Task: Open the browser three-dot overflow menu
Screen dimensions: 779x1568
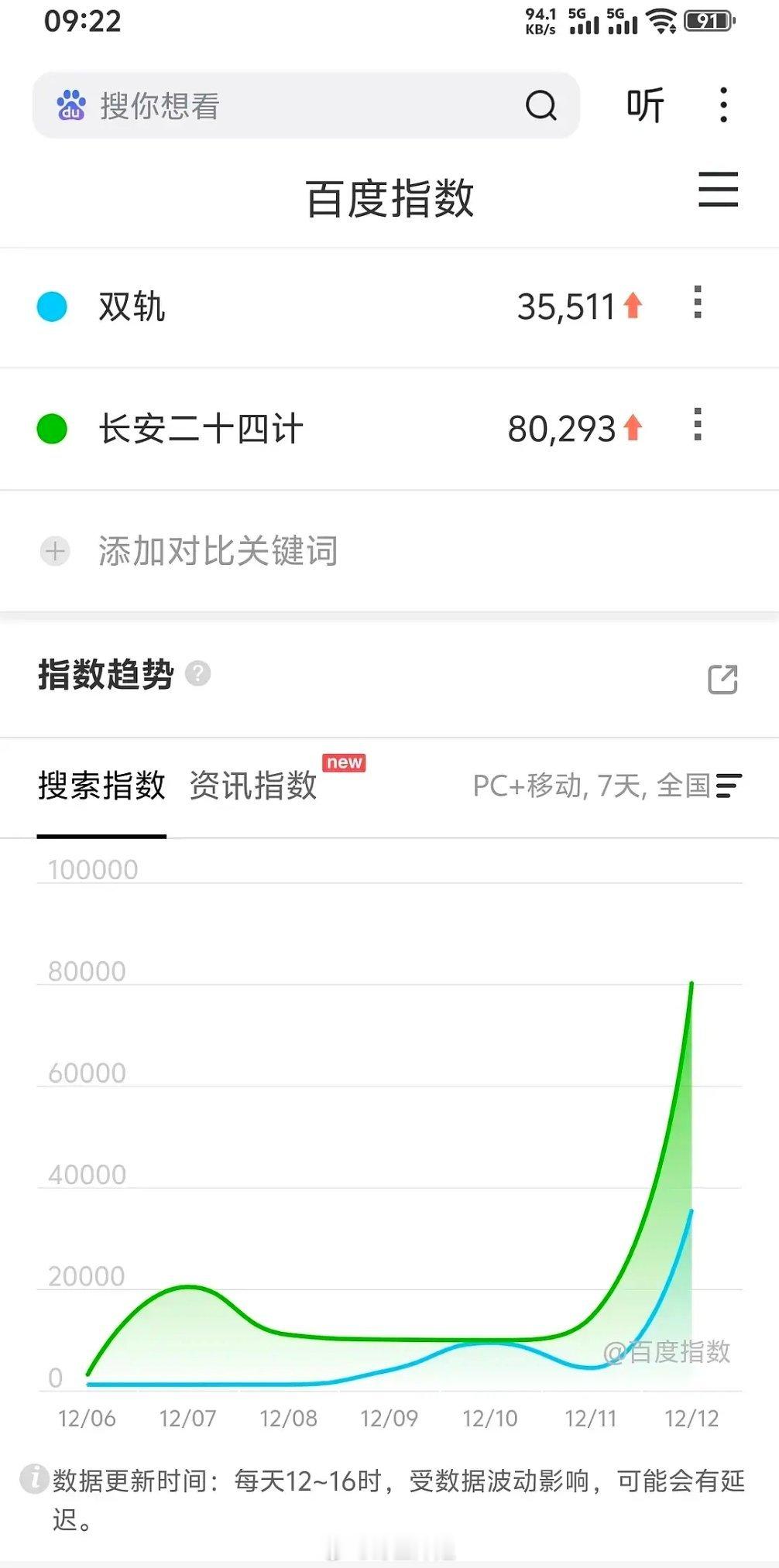Action: [x=722, y=104]
